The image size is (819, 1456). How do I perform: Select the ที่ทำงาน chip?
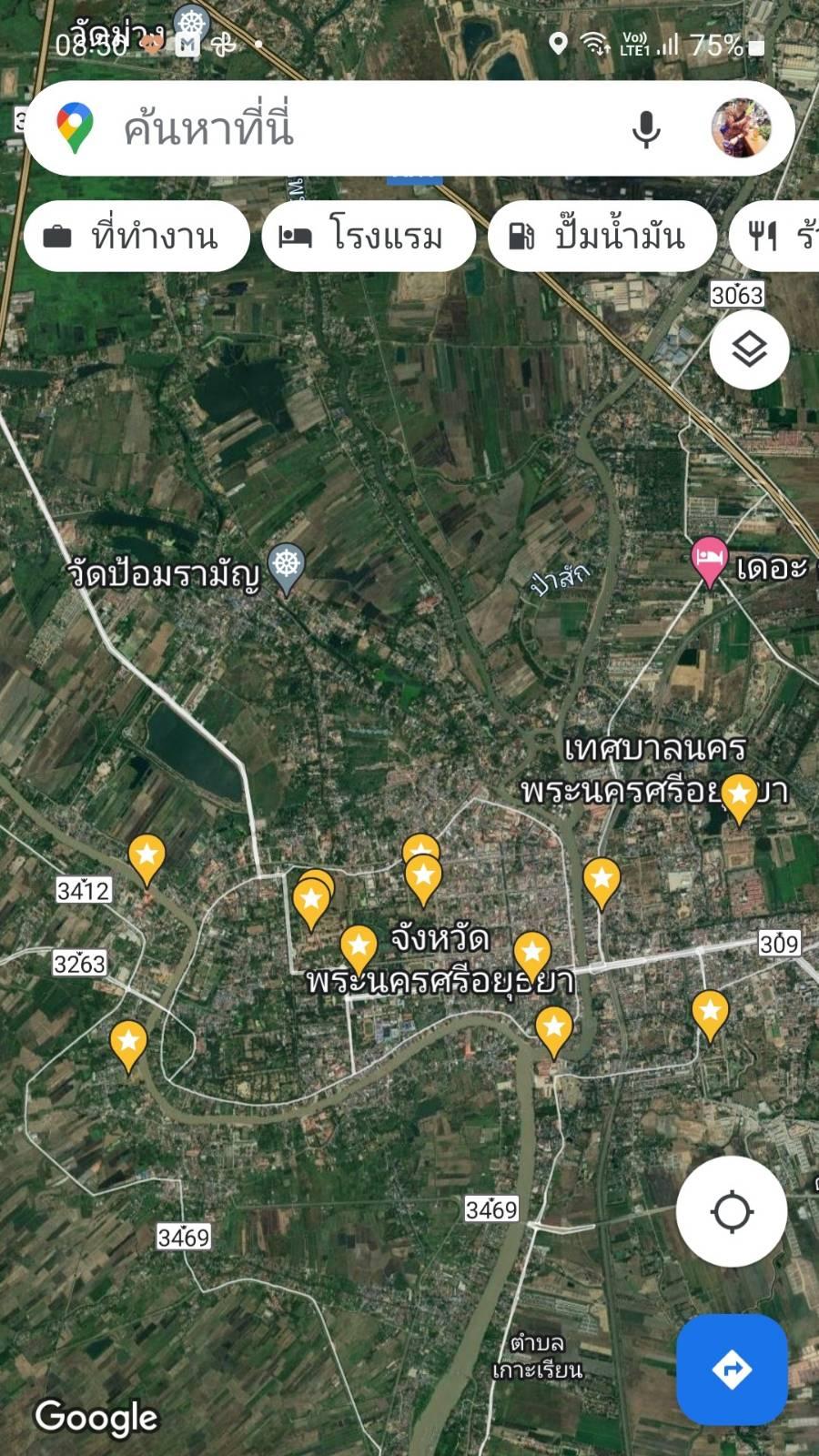coord(136,237)
